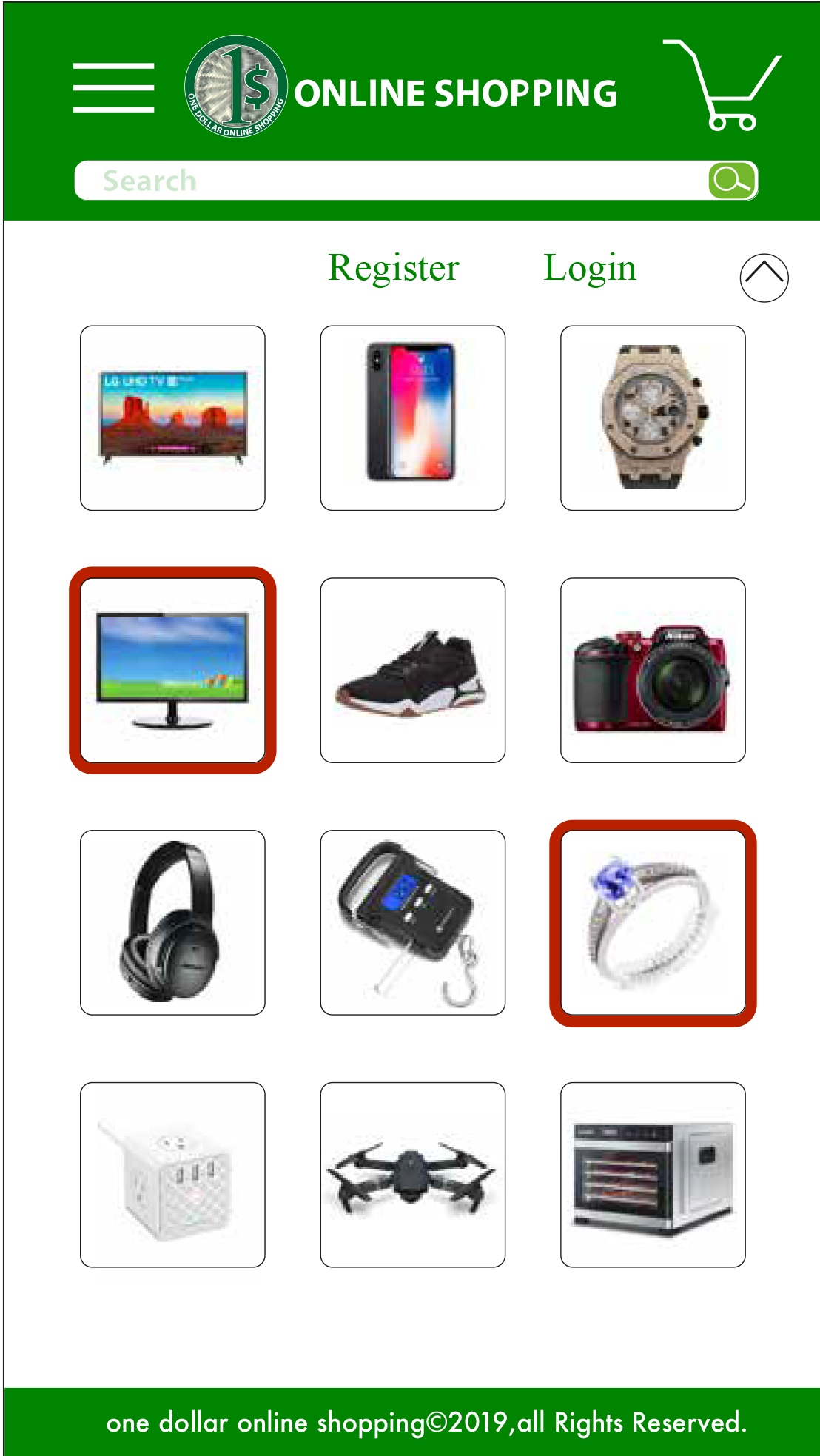Open the Register link
Image resolution: width=820 pixels, height=1456 pixels.
pyautogui.click(x=394, y=268)
